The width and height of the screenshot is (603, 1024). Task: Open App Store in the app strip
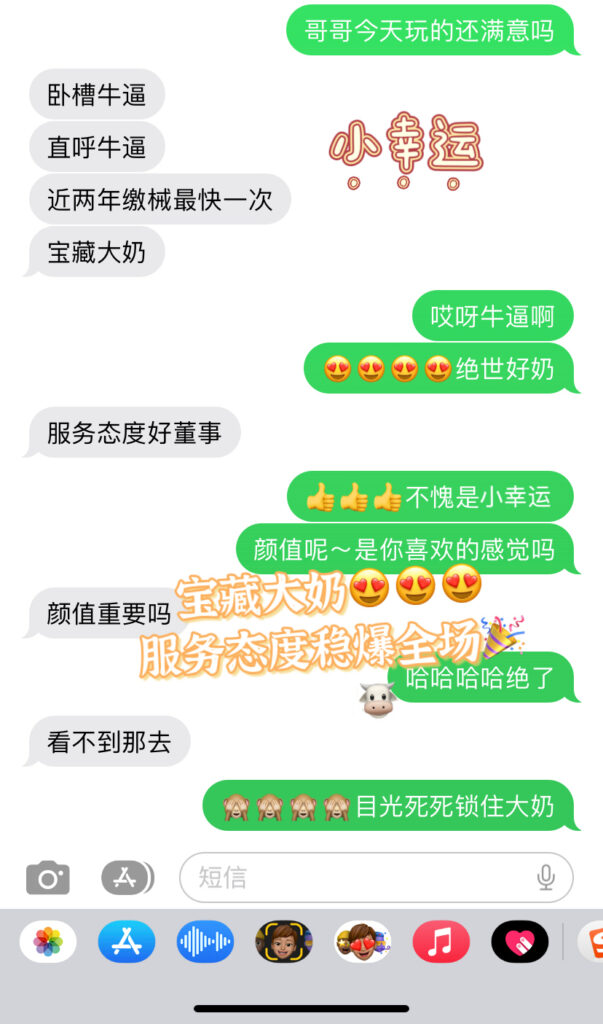point(126,942)
